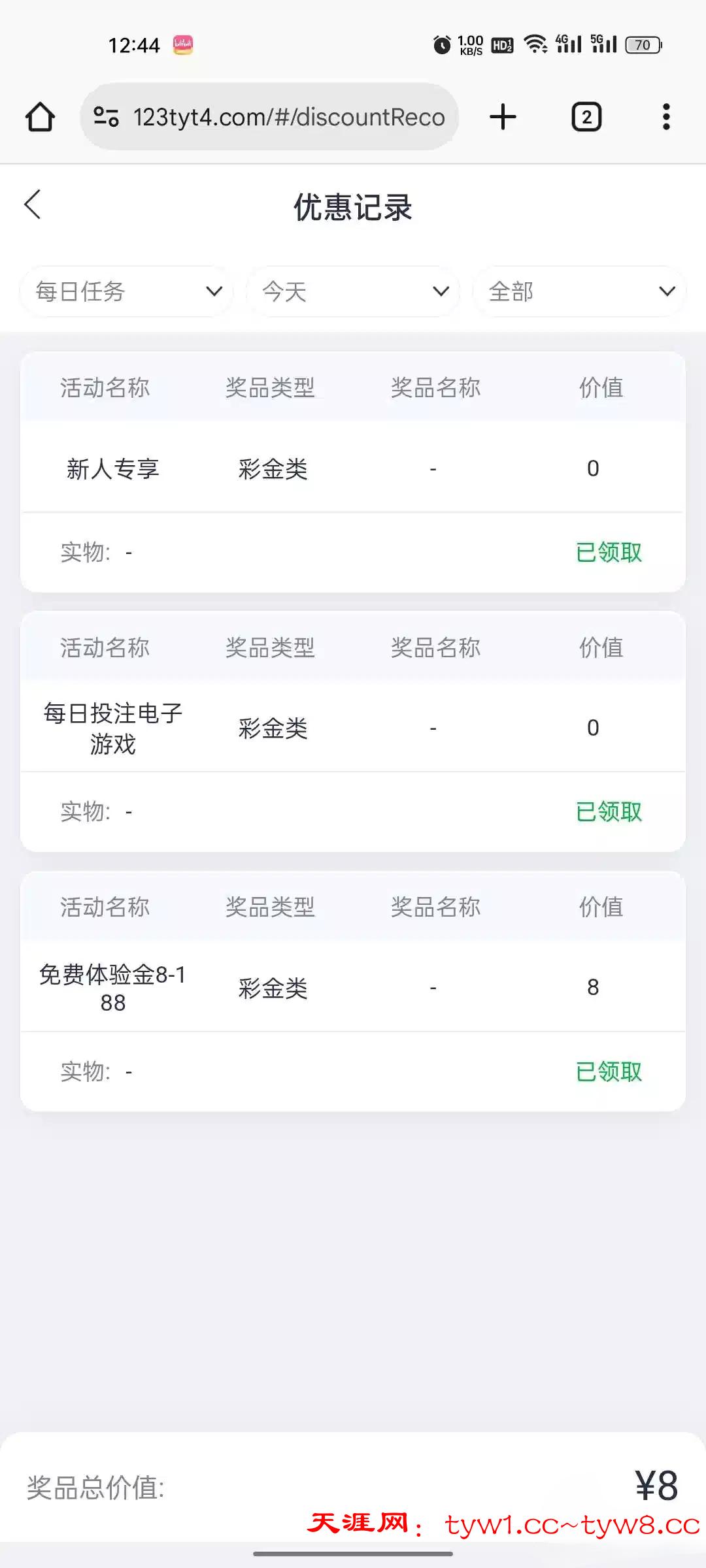Tap the browser home button

40,118
